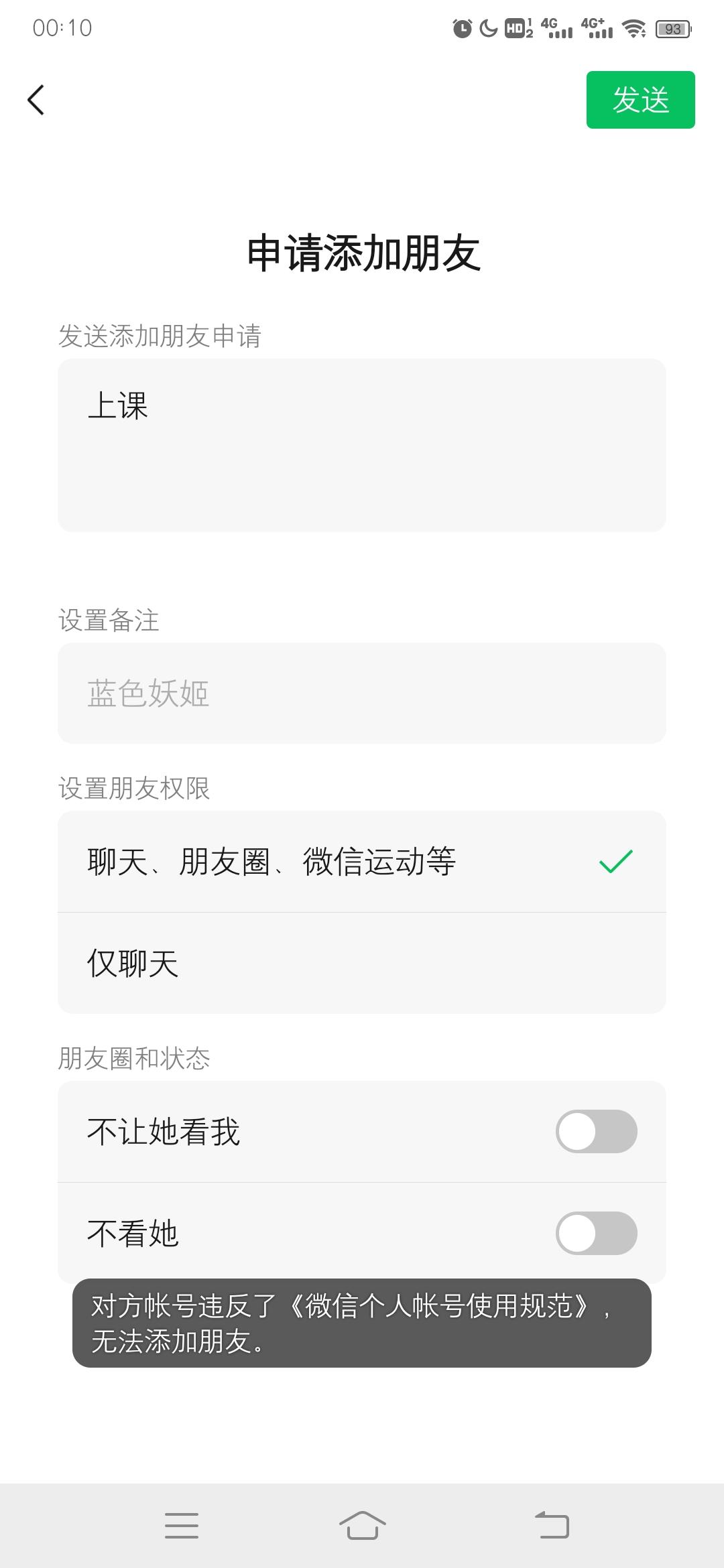Tap the back arrow at top left
This screenshot has width=724, height=1568.
tap(35, 101)
